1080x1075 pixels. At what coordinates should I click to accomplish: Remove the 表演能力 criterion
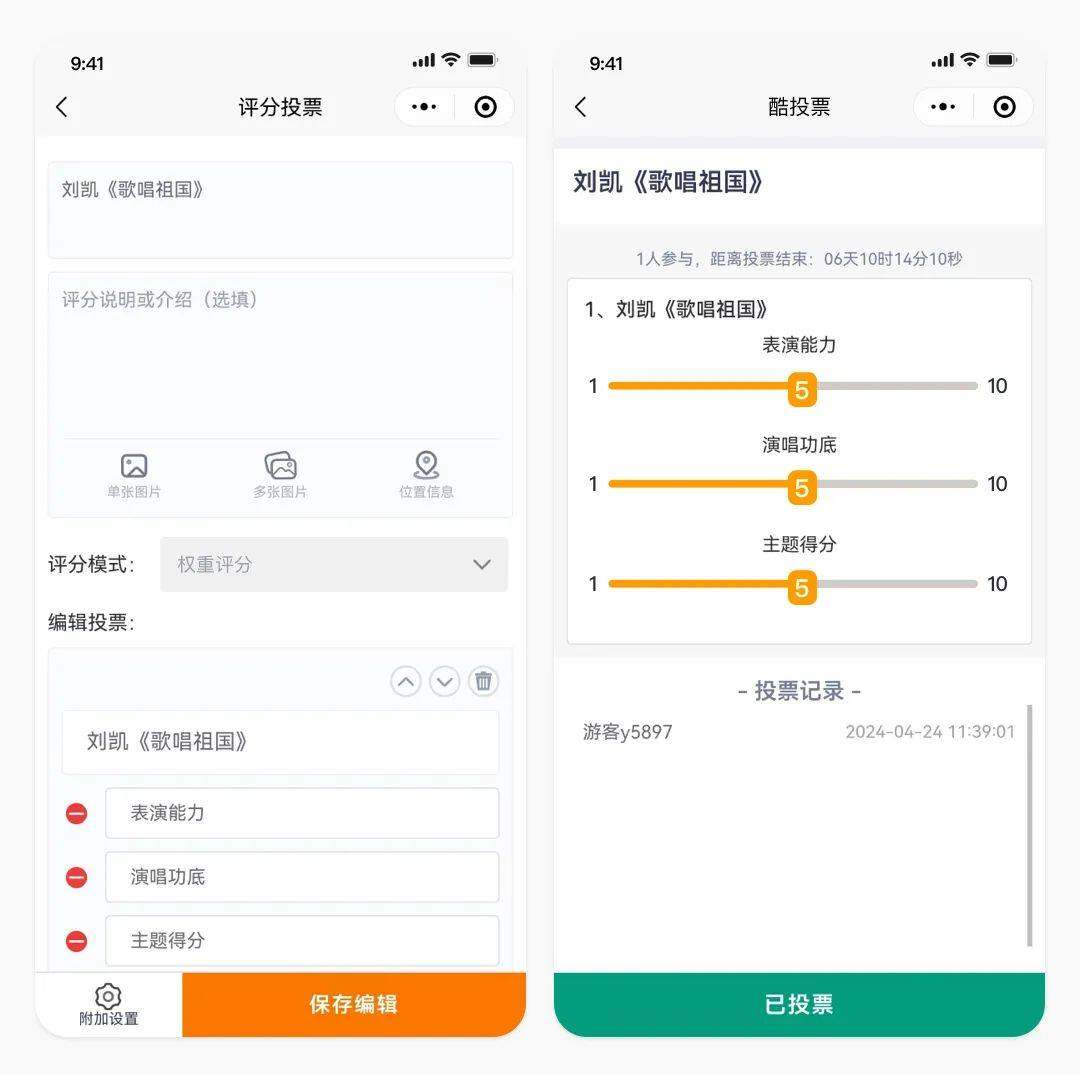(77, 814)
